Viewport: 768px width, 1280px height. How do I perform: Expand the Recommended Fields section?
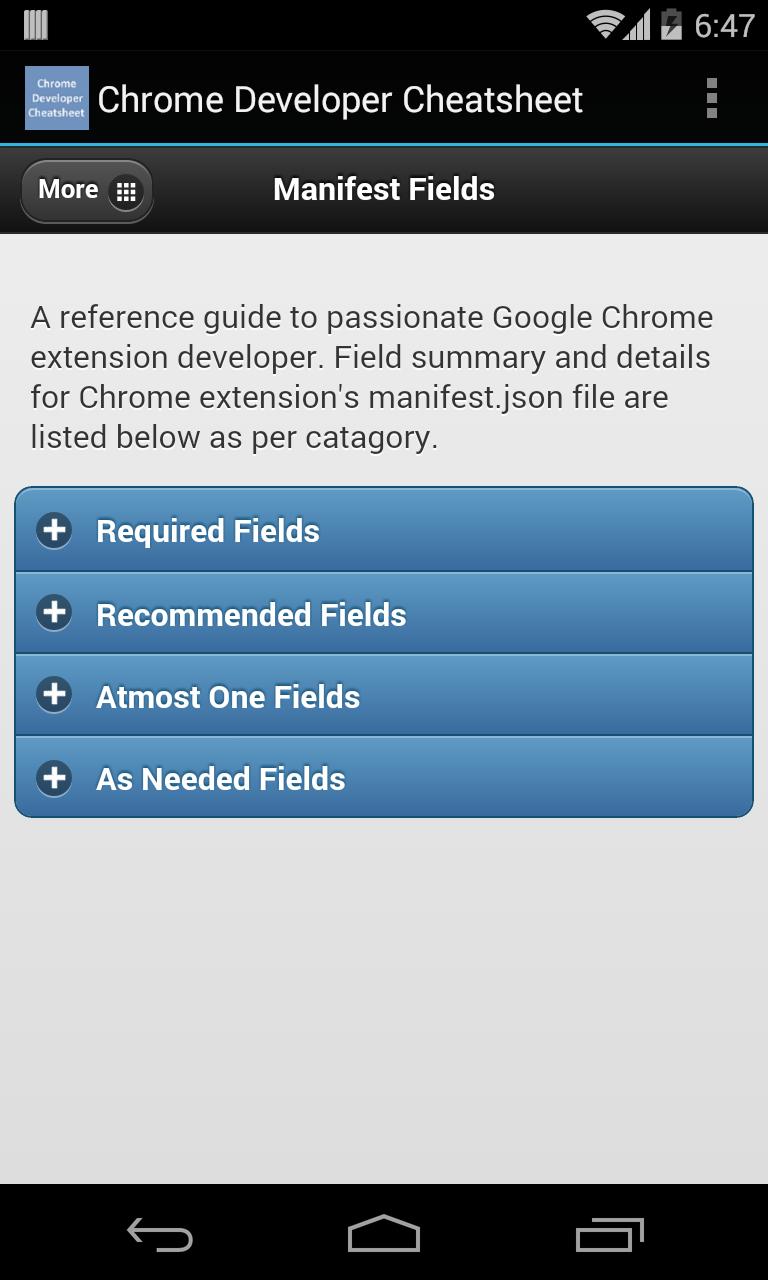[384, 612]
